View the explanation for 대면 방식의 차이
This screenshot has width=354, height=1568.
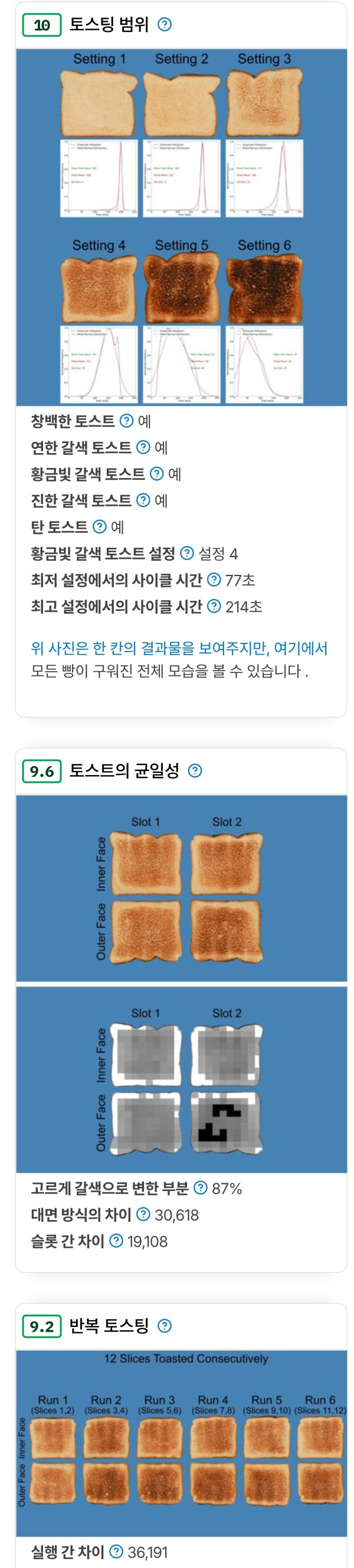click(x=143, y=1214)
